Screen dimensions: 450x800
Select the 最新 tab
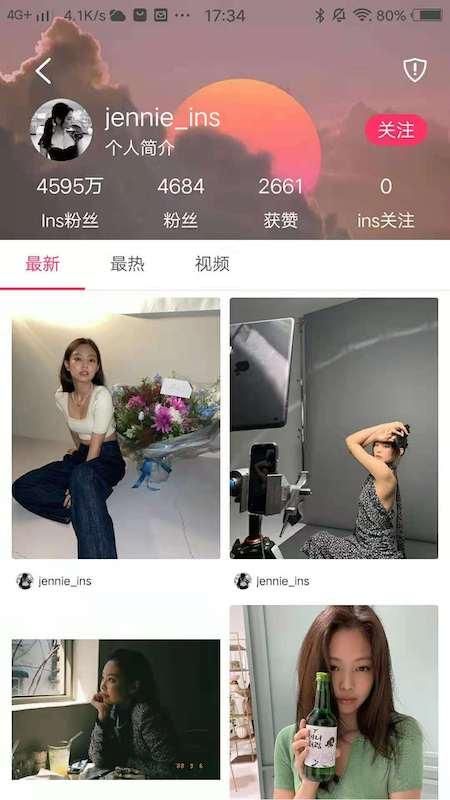click(42, 264)
